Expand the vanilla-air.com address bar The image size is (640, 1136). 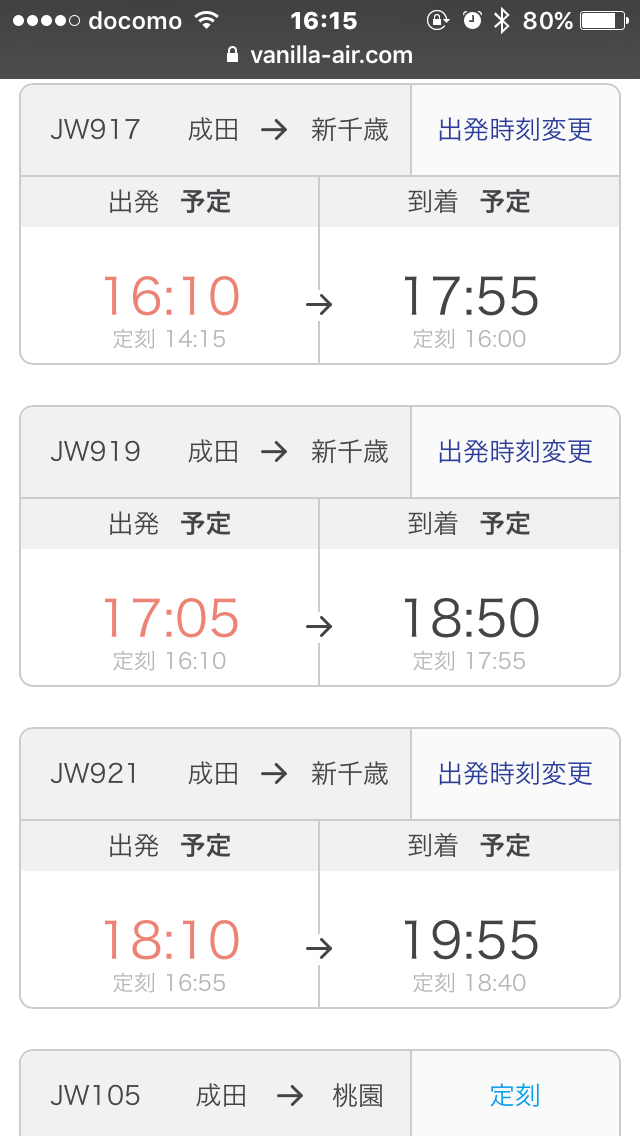tap(320, 56)
